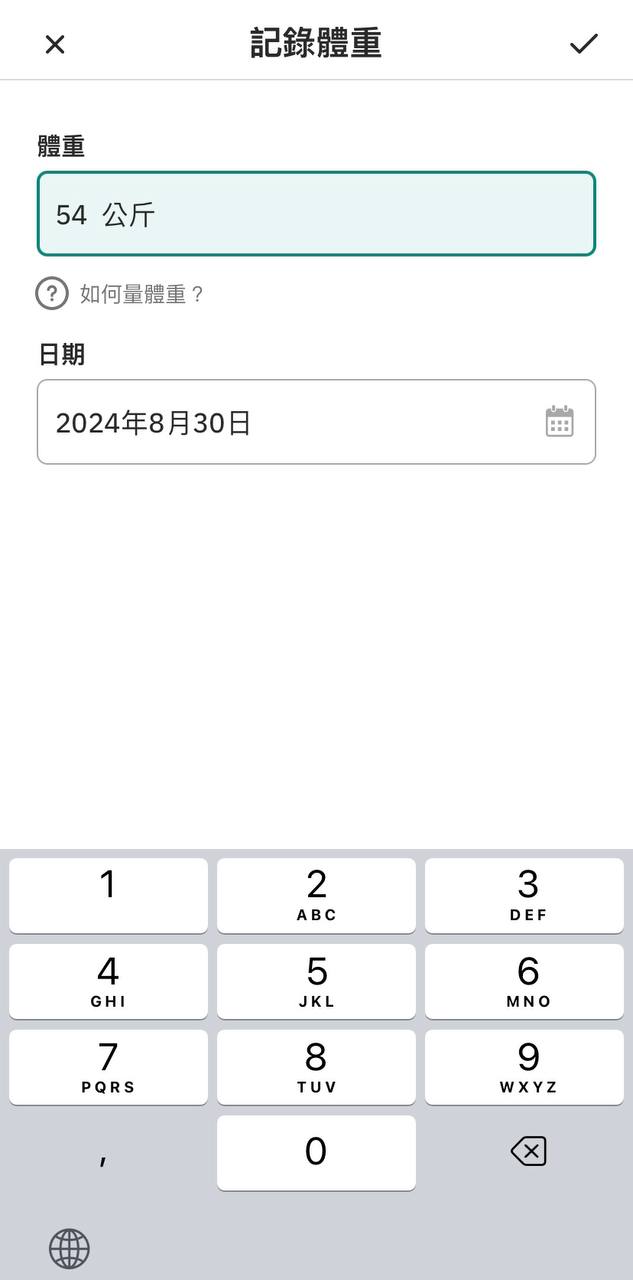Image resolution: width=633 pixels, height=1280 pixels.
Task: Confirm weight entry with the checkmark
Action: point(583,43)
